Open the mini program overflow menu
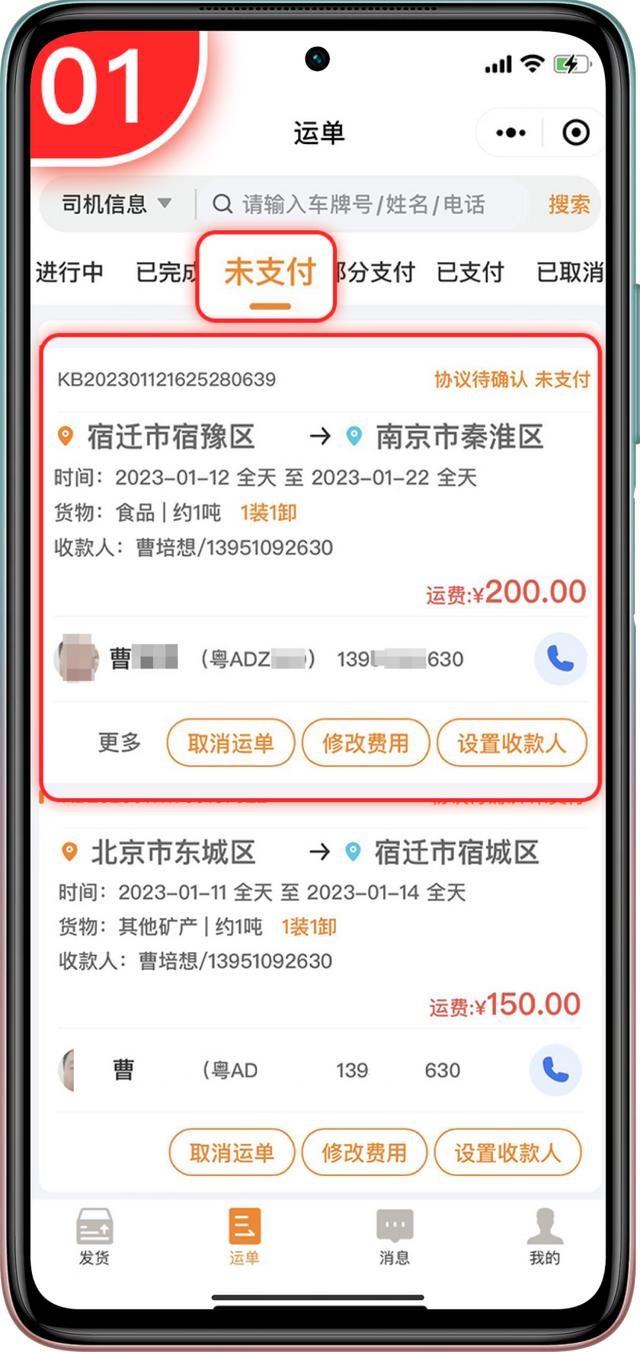This screenshot has width=640, height=1352. pos(511,133)
